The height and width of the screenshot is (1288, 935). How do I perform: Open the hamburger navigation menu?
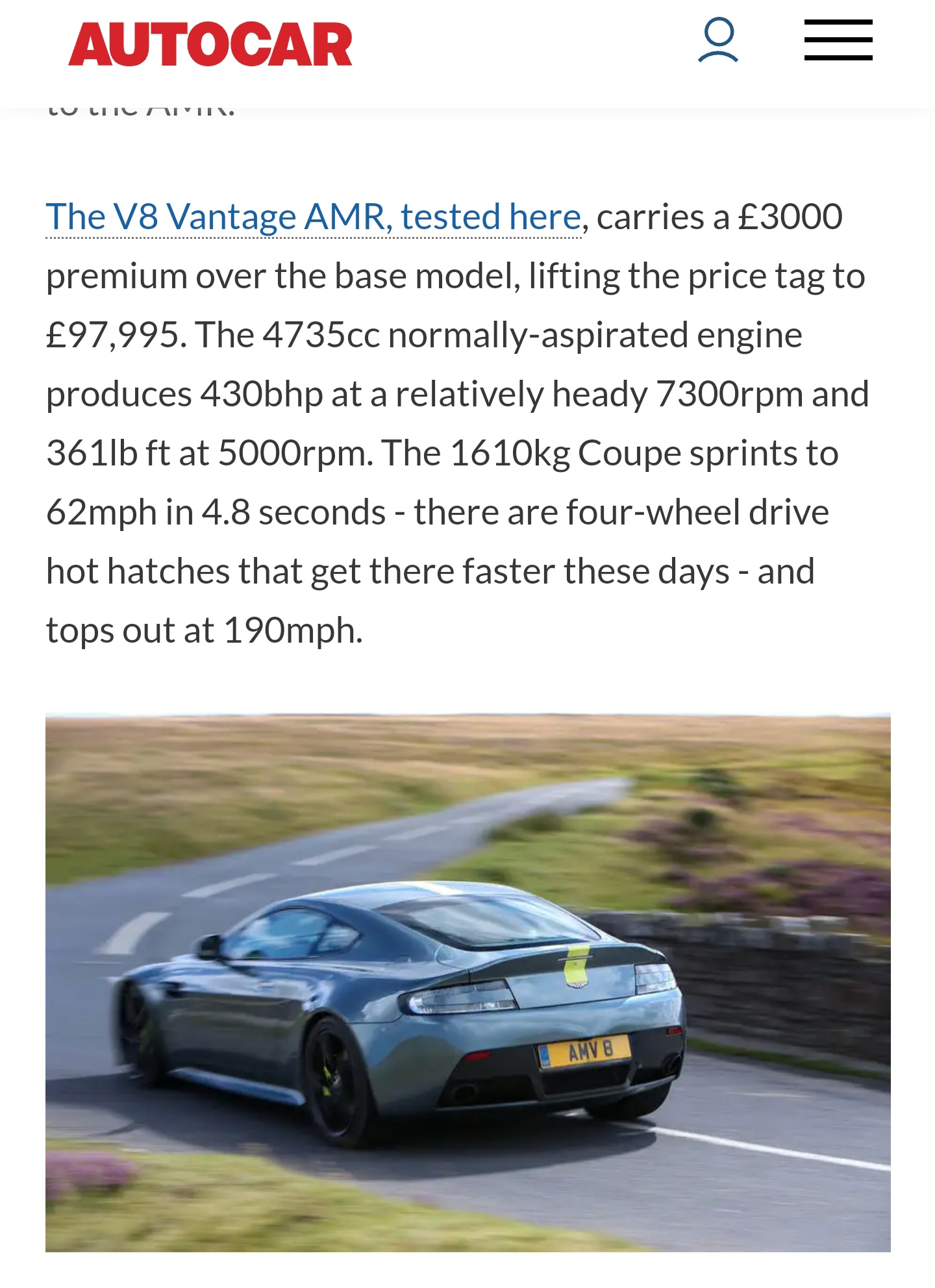838,40
